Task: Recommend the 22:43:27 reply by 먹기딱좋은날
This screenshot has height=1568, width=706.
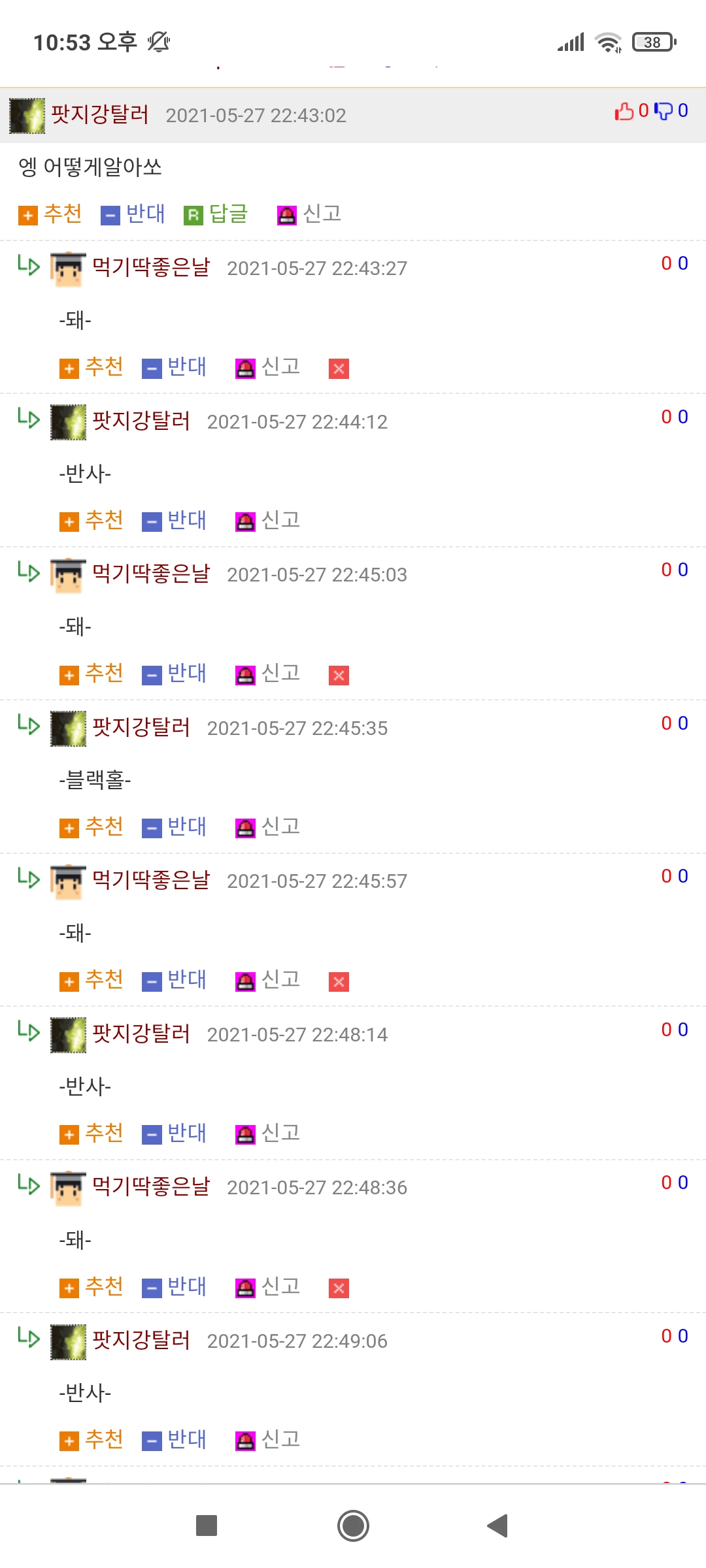Action: coord(92,368)
